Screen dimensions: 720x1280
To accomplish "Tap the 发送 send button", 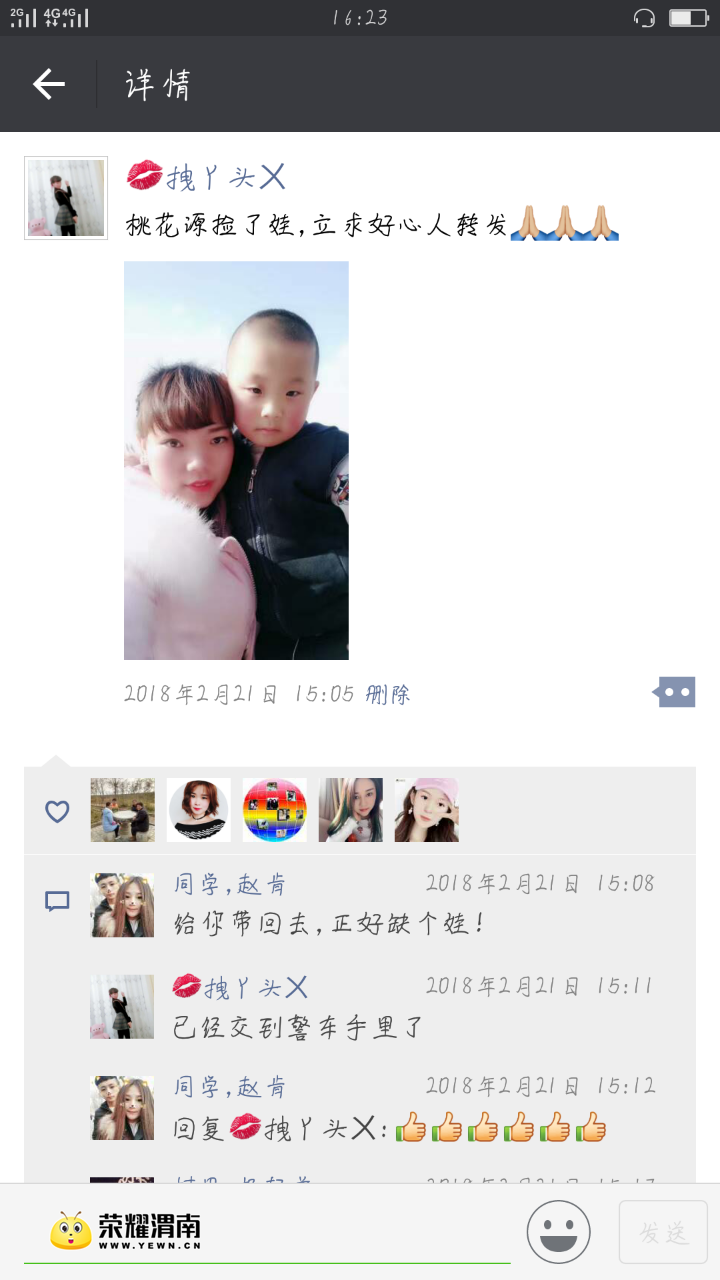I will pyautogui.click(x=663, y=1232).
